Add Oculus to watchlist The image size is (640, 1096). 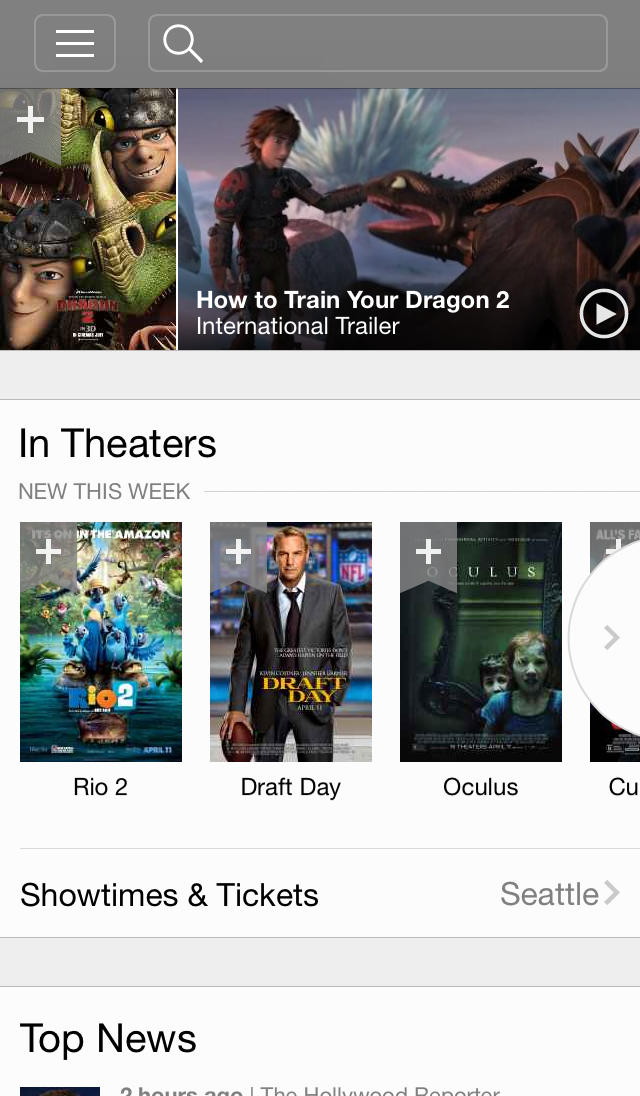[428, 551]
